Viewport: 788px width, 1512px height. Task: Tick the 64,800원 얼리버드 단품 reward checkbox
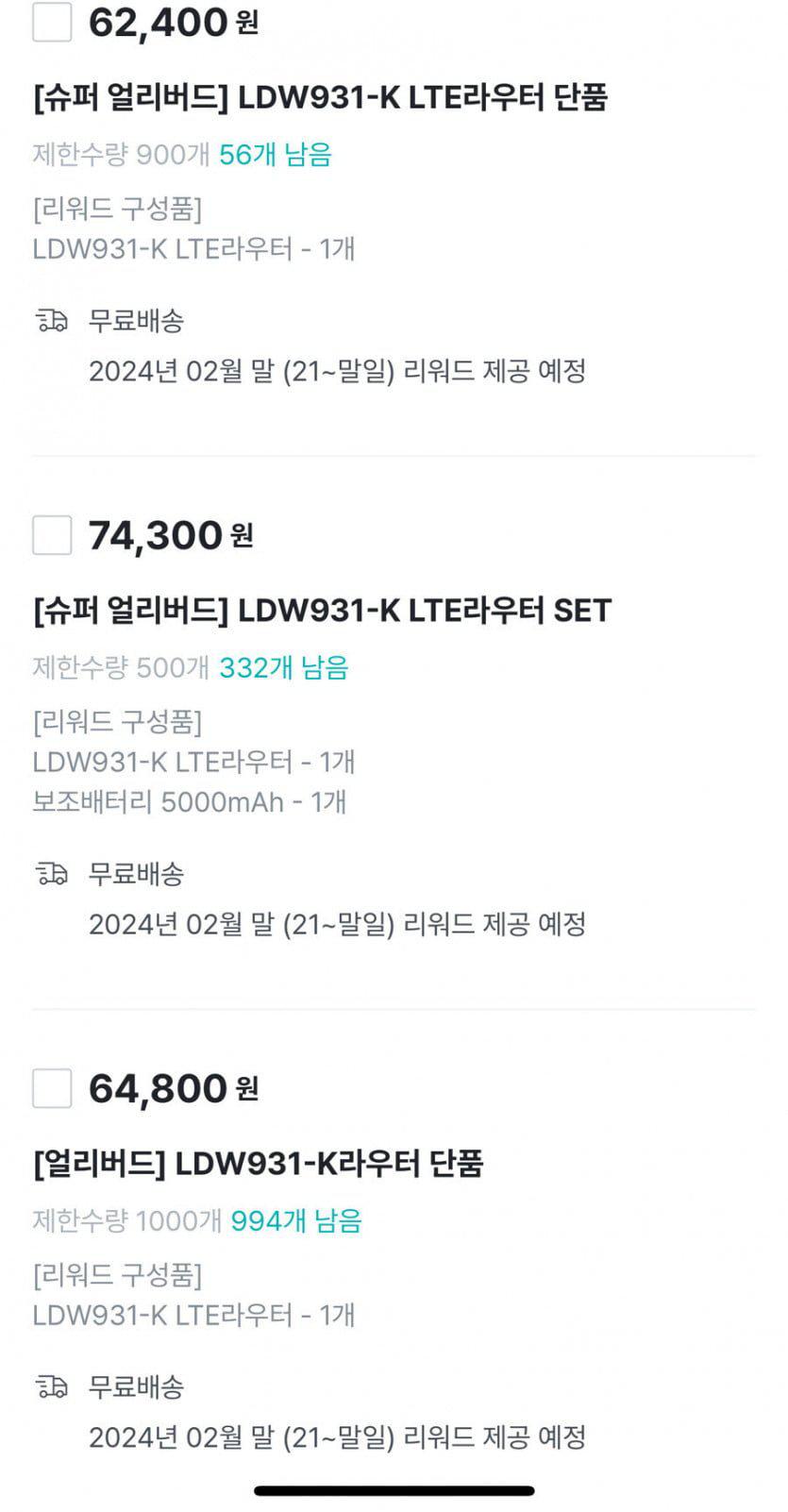(x=52, y=1088)
